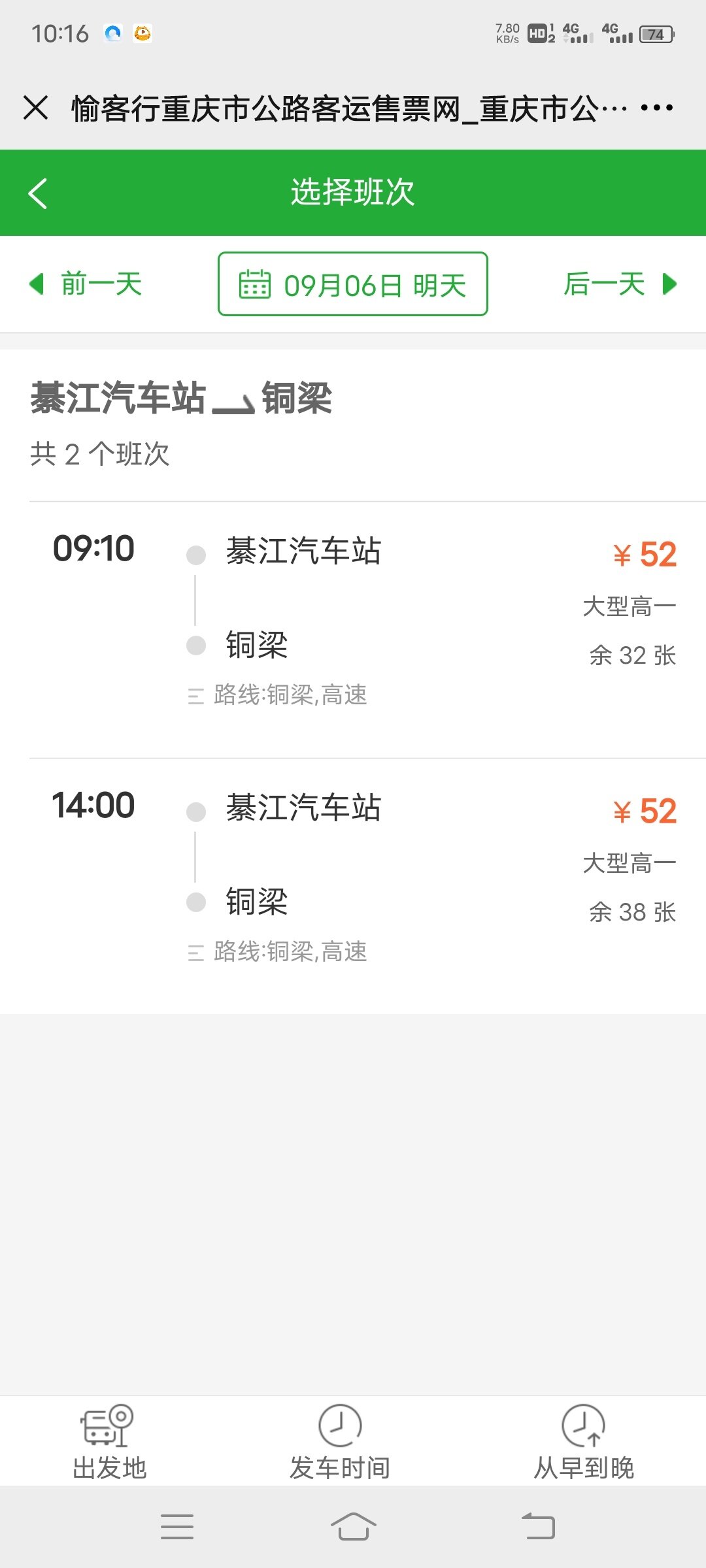Go back from 选择班次 page
Image resolution: width=706 pixels, height=1568 pixels.
38,193
